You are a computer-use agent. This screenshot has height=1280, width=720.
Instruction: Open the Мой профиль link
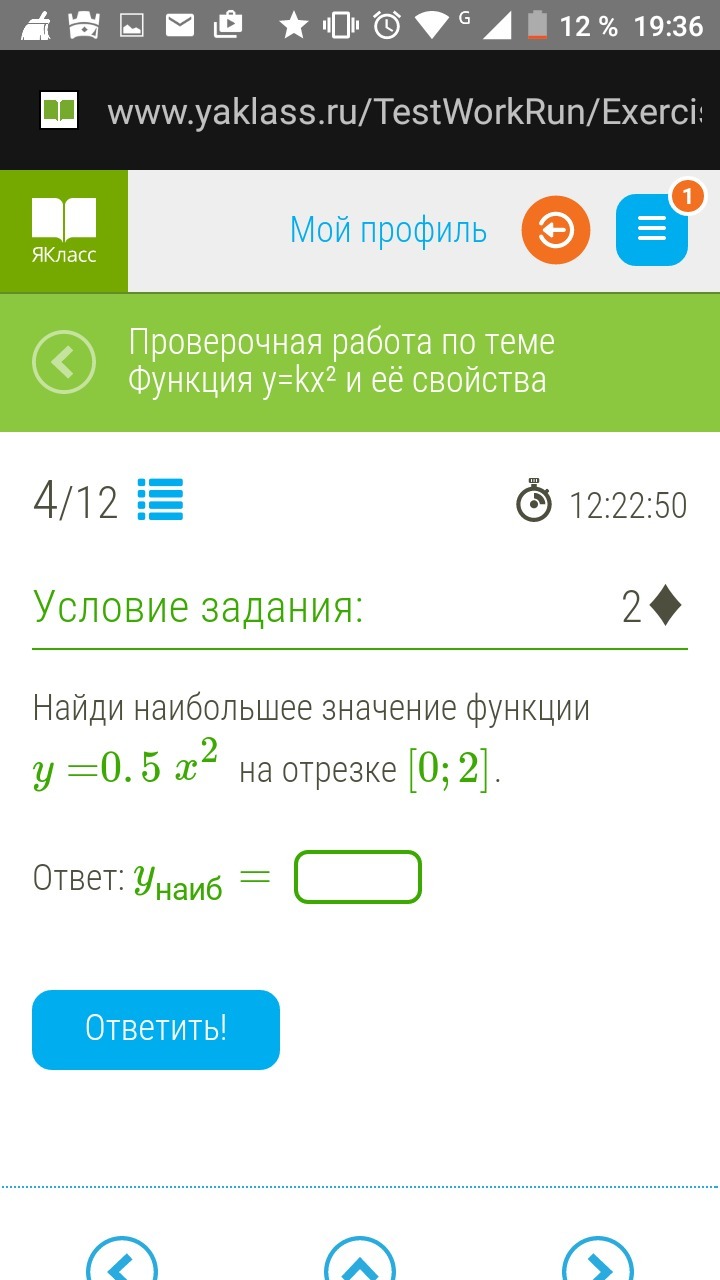point(388,230)
